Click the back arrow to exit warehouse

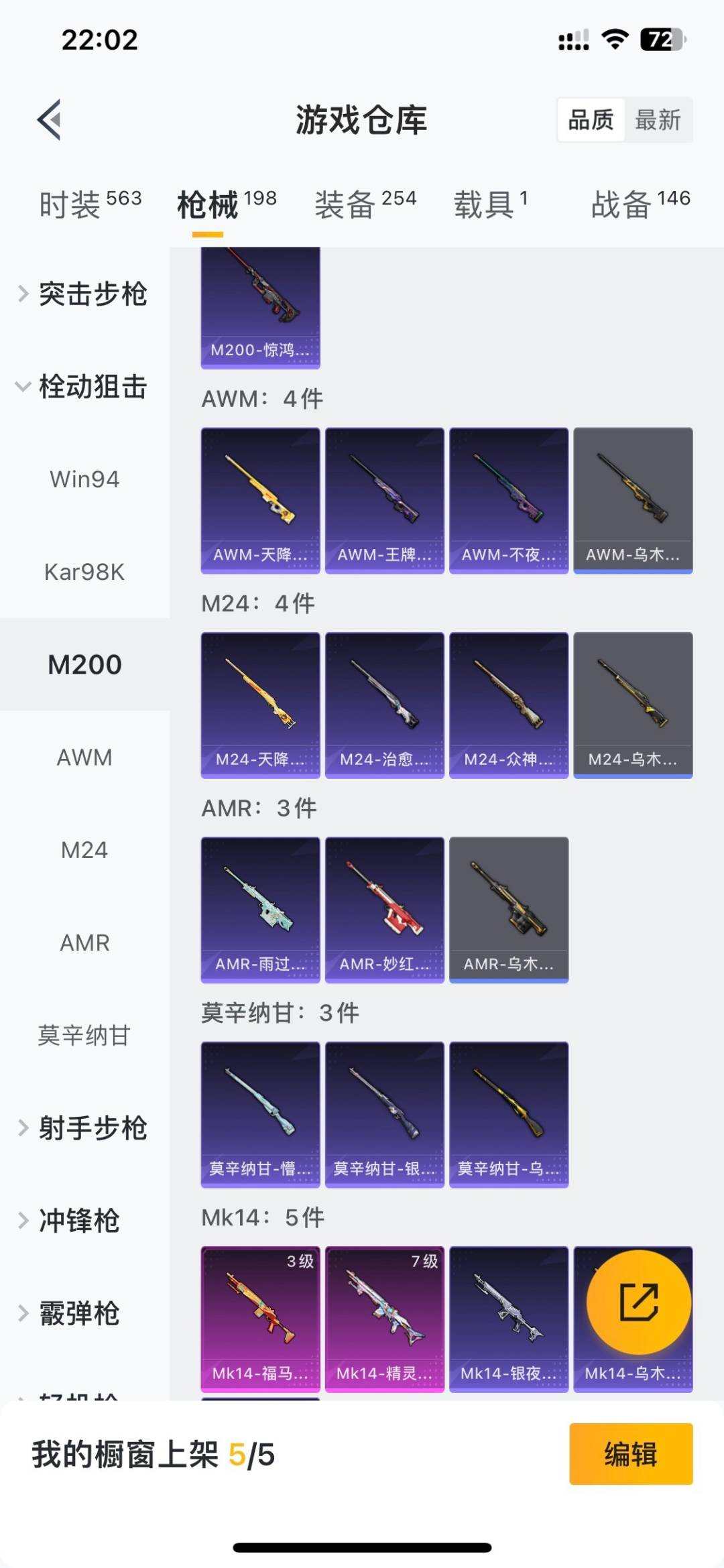pos(47,119)
